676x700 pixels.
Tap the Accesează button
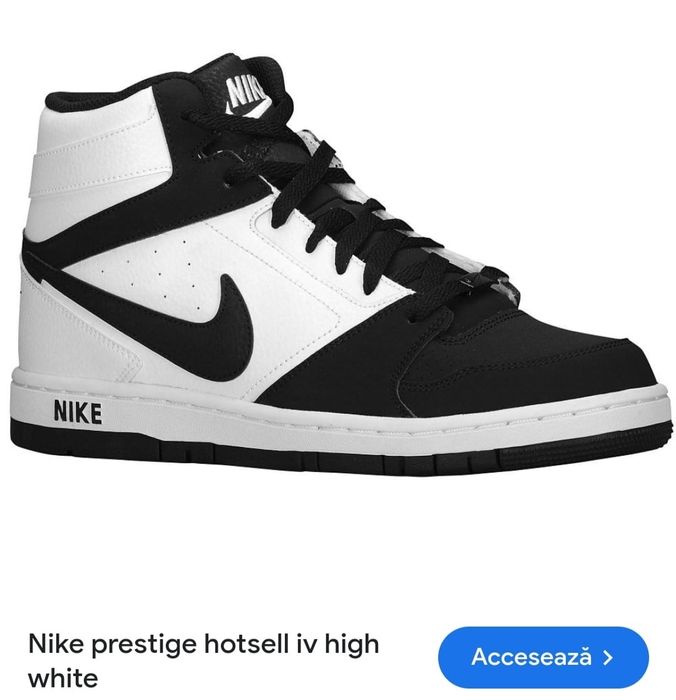543,657
